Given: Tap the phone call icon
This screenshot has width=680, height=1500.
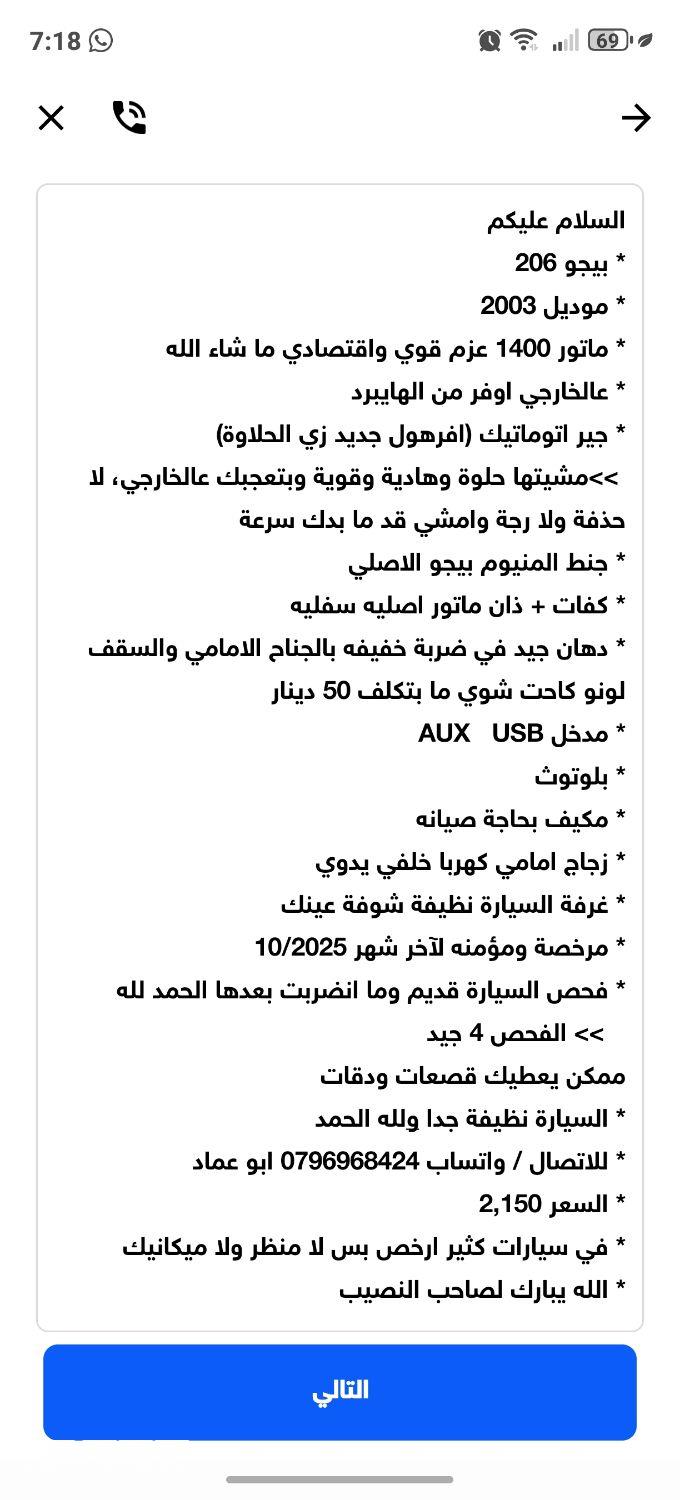Looking at the screenshot, I should click(129, 118).
